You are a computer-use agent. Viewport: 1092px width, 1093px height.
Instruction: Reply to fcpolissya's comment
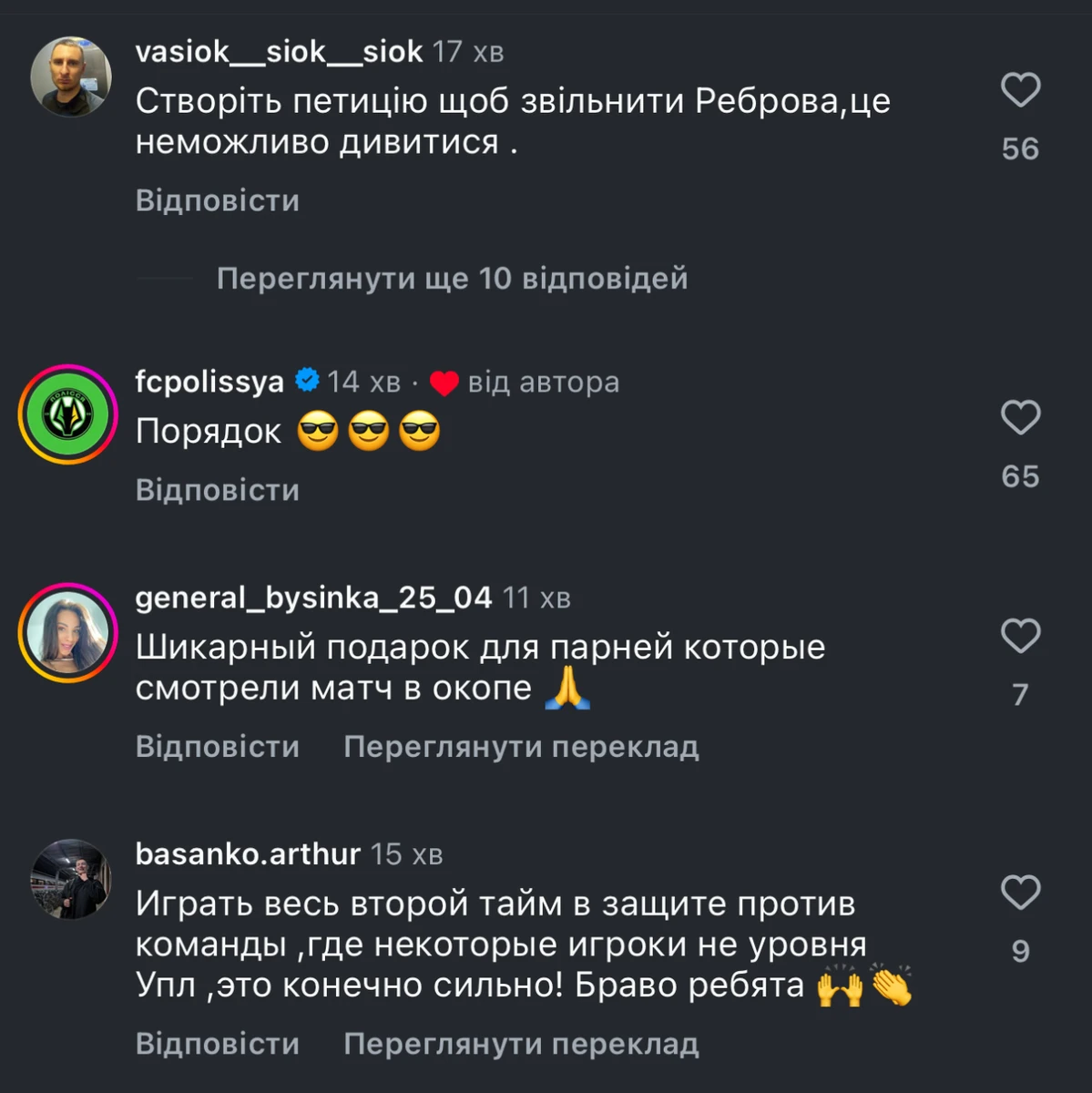tap(217, 490)
